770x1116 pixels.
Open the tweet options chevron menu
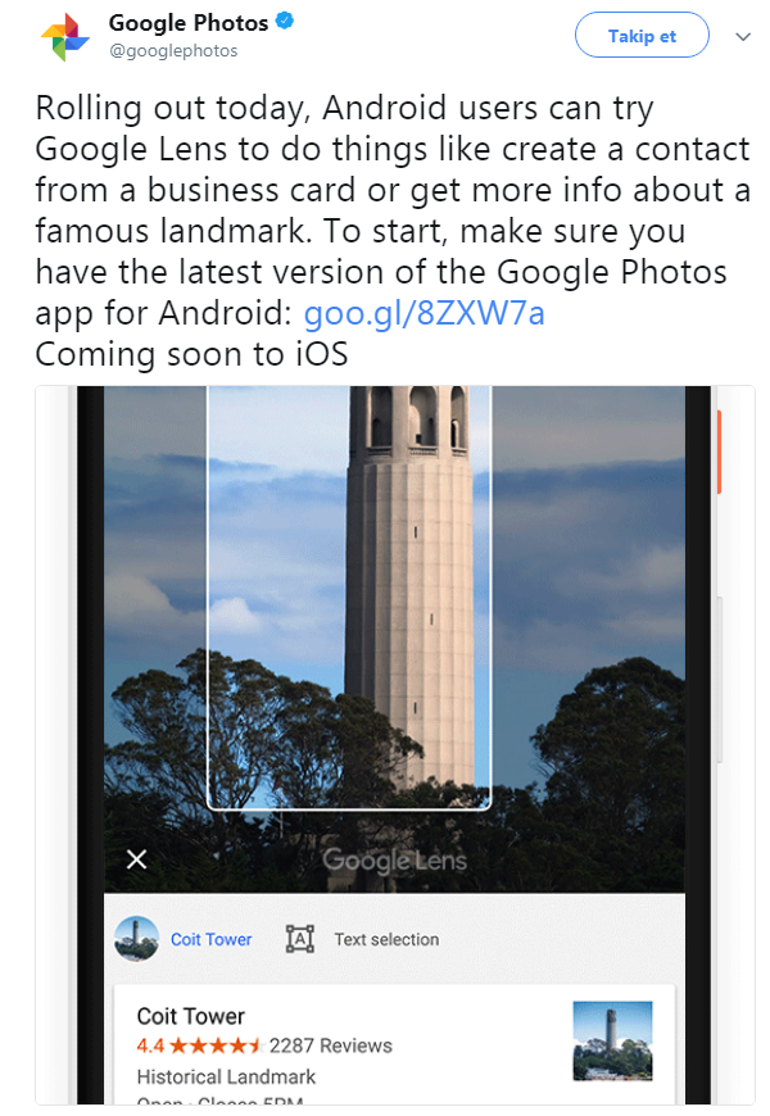click(x=742, y=37)
